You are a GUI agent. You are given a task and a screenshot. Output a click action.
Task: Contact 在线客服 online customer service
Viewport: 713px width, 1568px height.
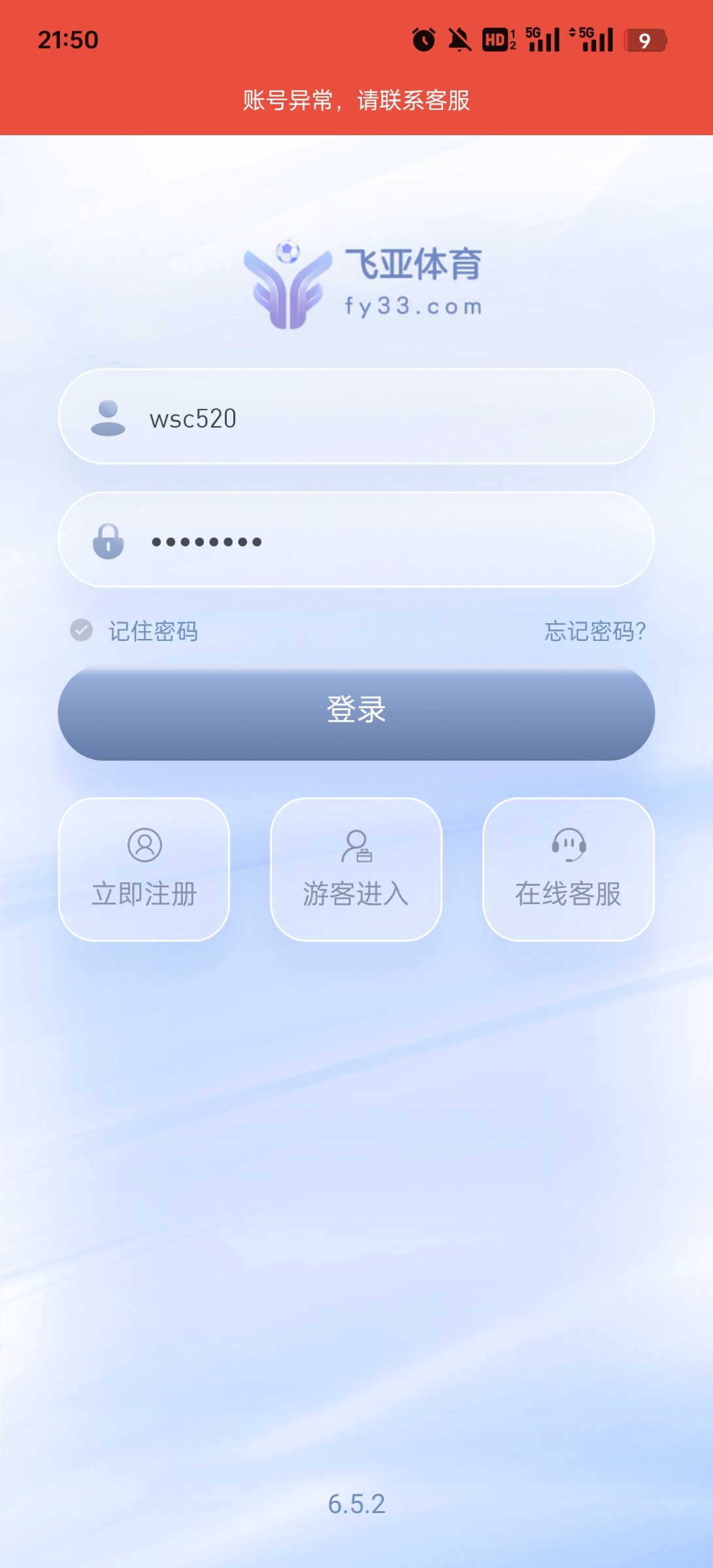(568, 869)
